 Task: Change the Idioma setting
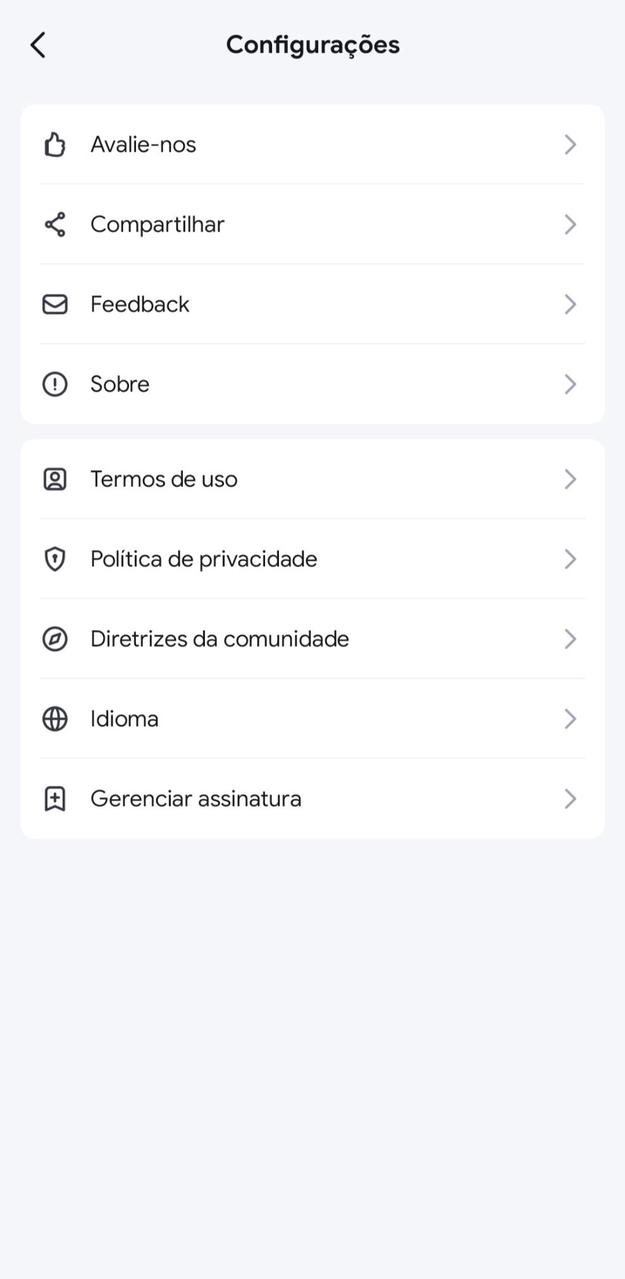(x=312, y=719)
